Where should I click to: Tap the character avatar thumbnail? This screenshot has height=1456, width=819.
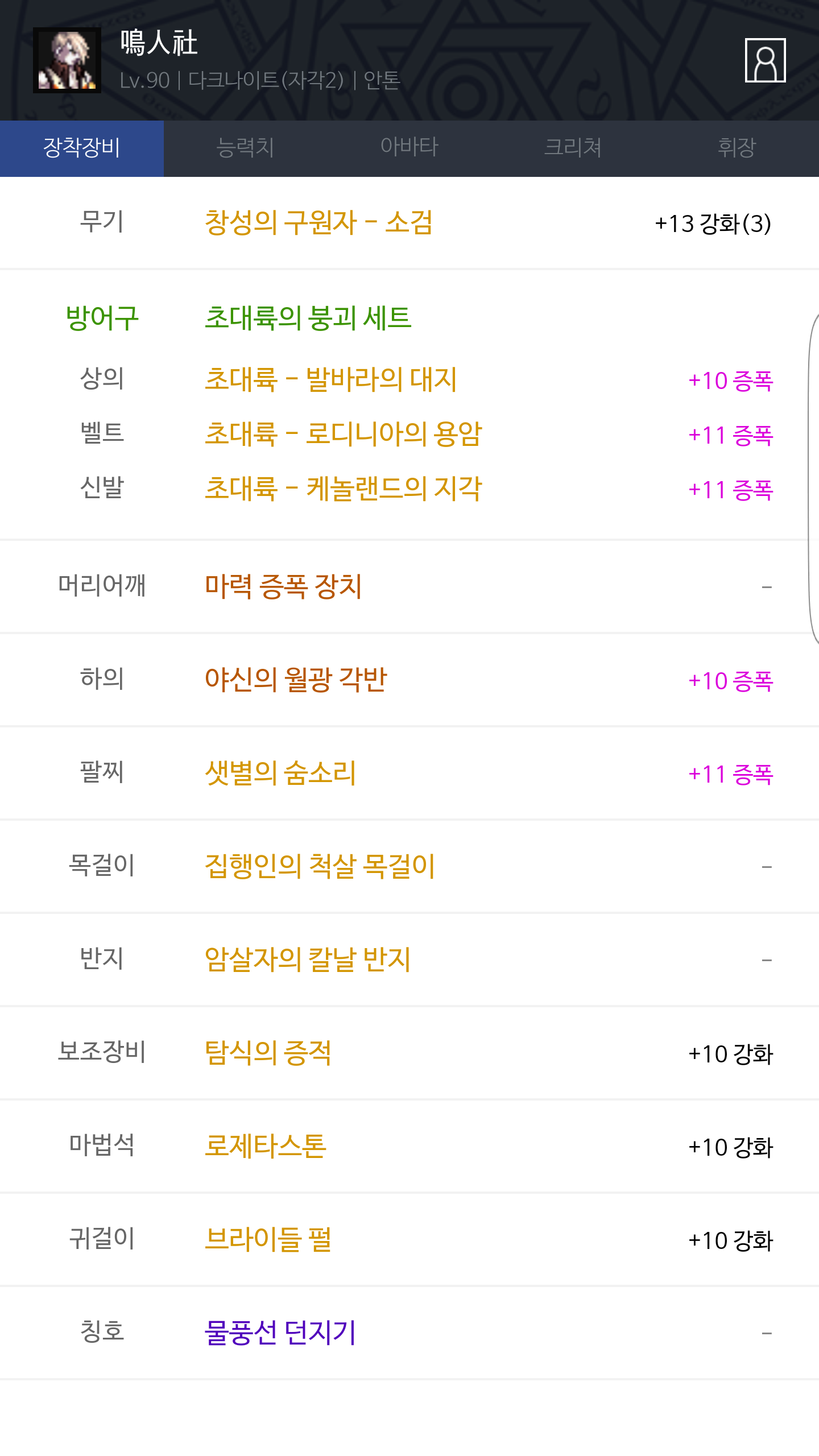coord(67,60)
